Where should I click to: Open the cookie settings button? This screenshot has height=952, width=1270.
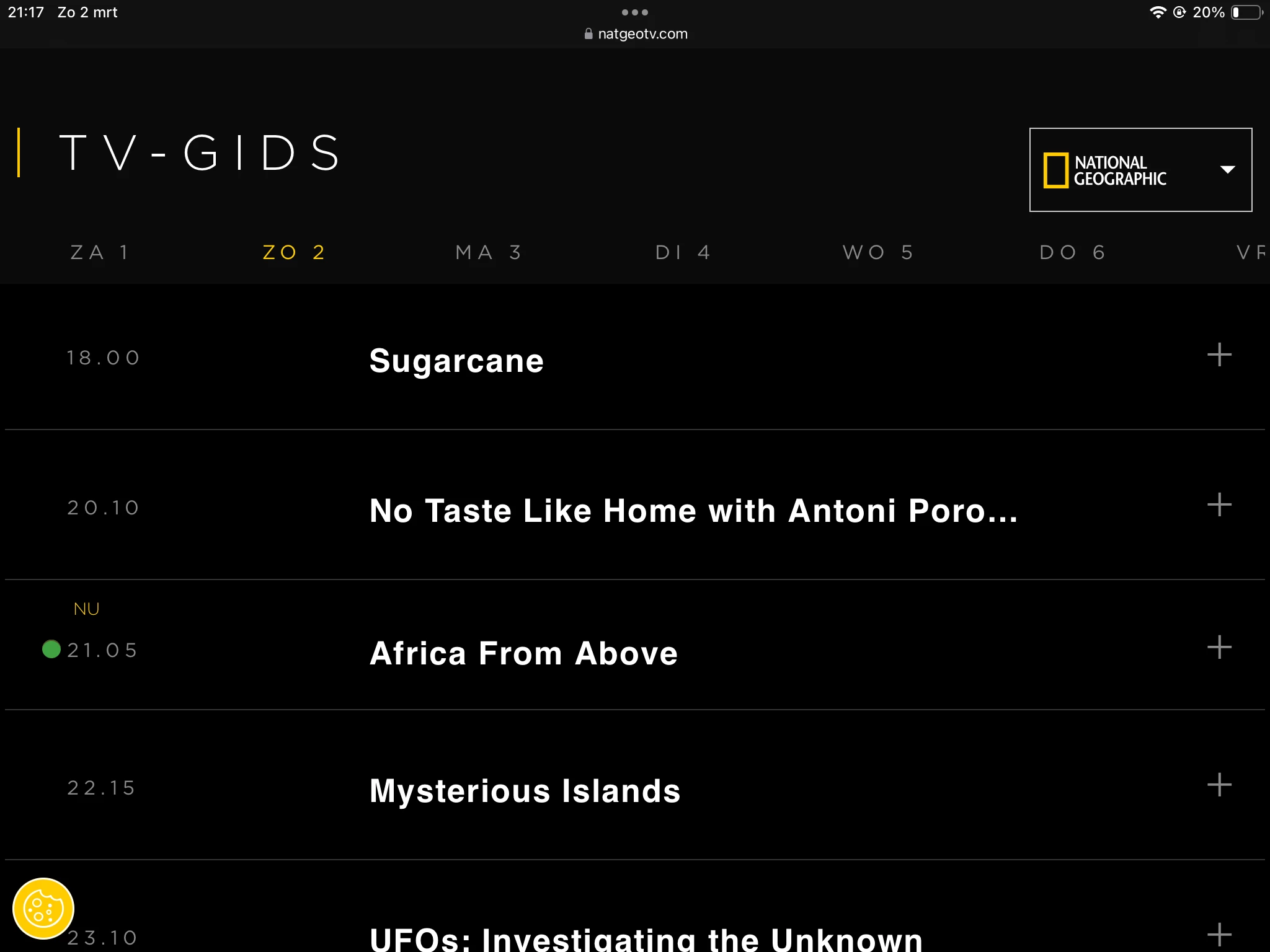(43, 909)
